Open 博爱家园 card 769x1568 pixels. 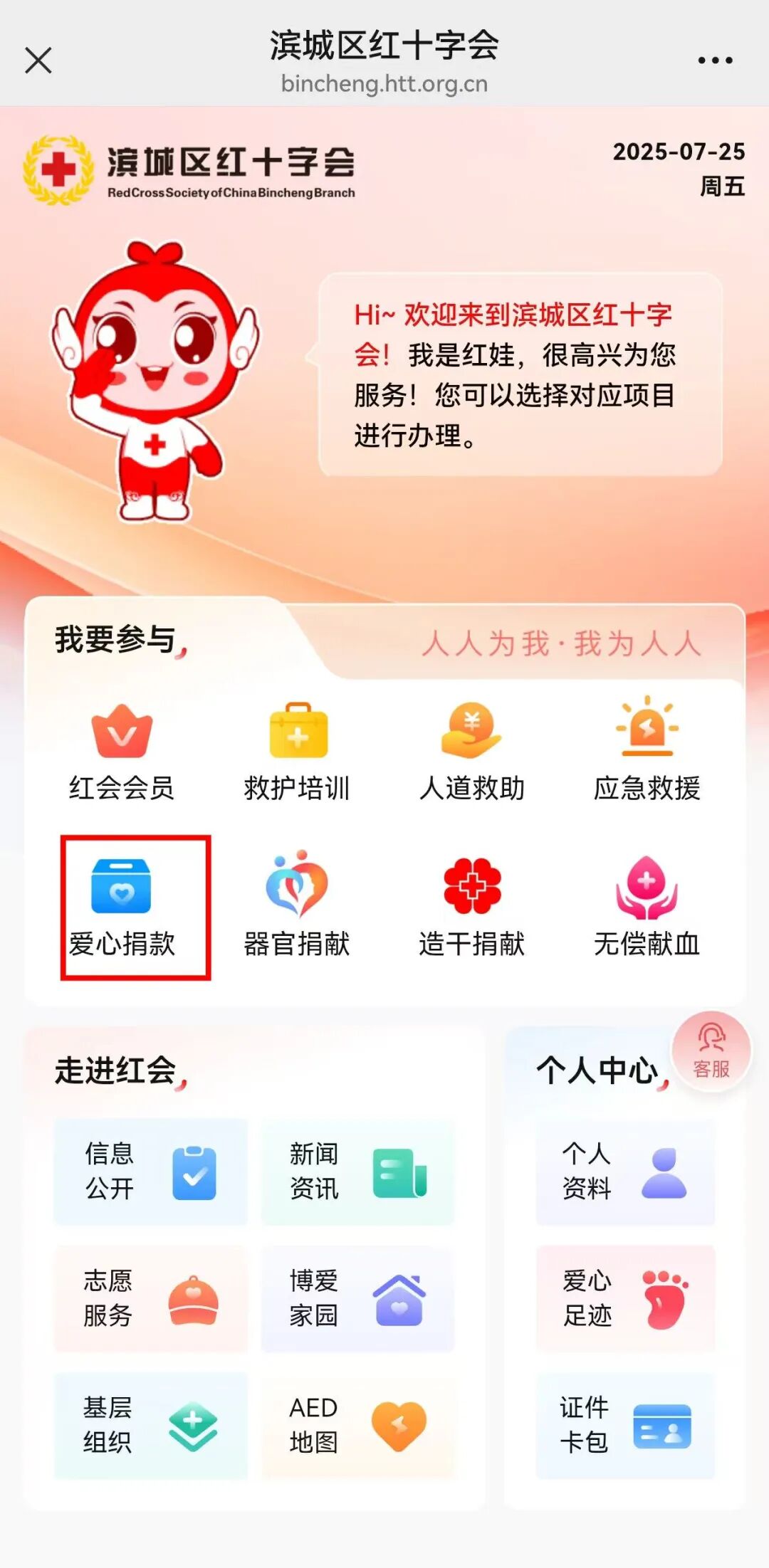click(357, 1298)
